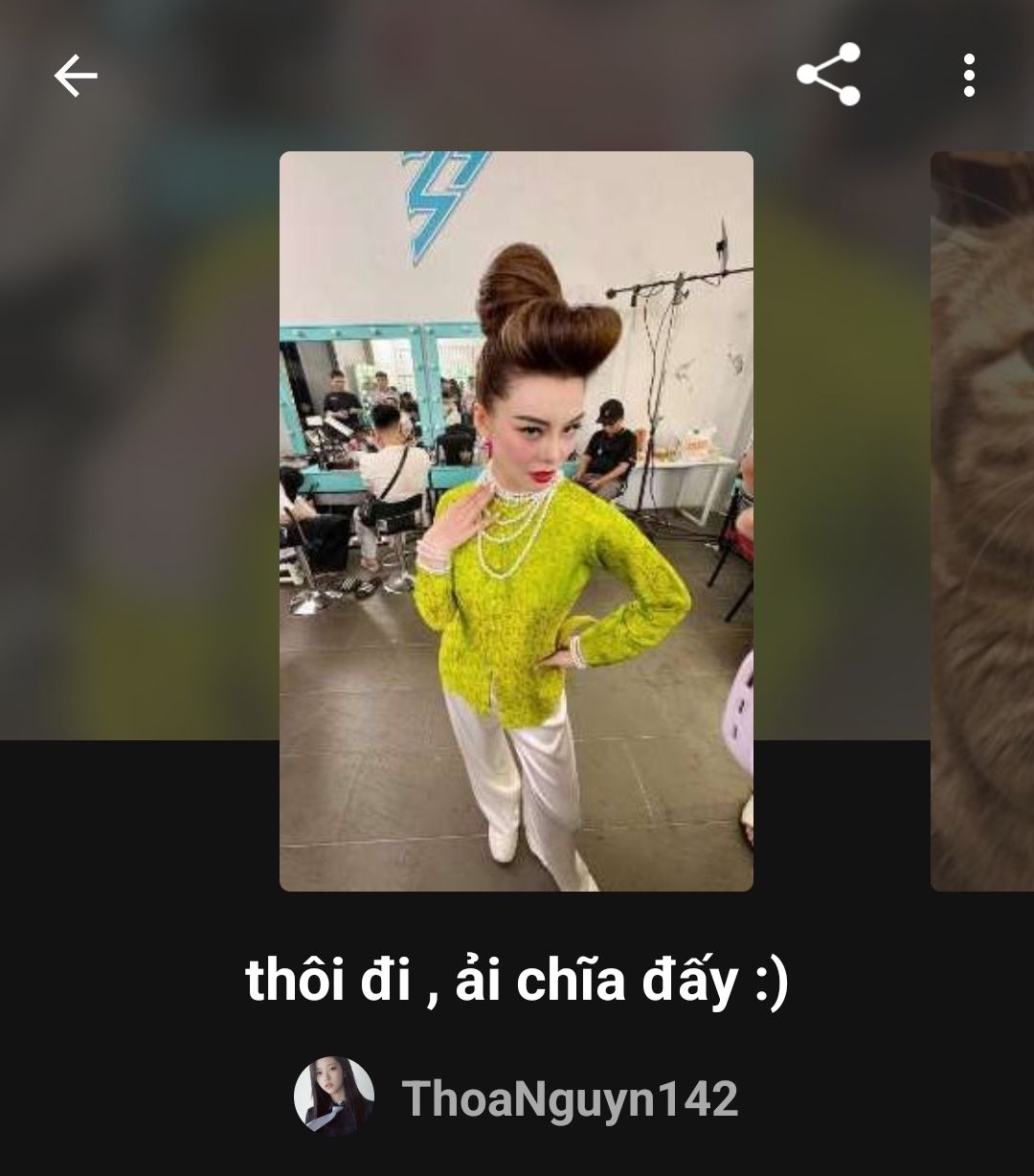Share this post
The image size is (1034, 1176).
[x=829, y=75]
